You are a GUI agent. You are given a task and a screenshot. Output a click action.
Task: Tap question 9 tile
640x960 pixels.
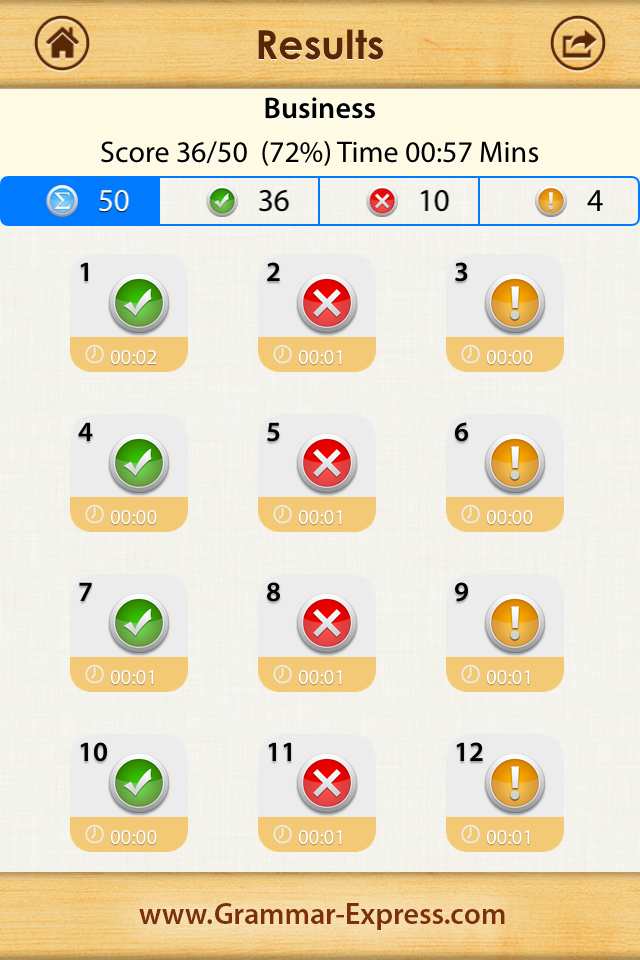pos(505,633)
